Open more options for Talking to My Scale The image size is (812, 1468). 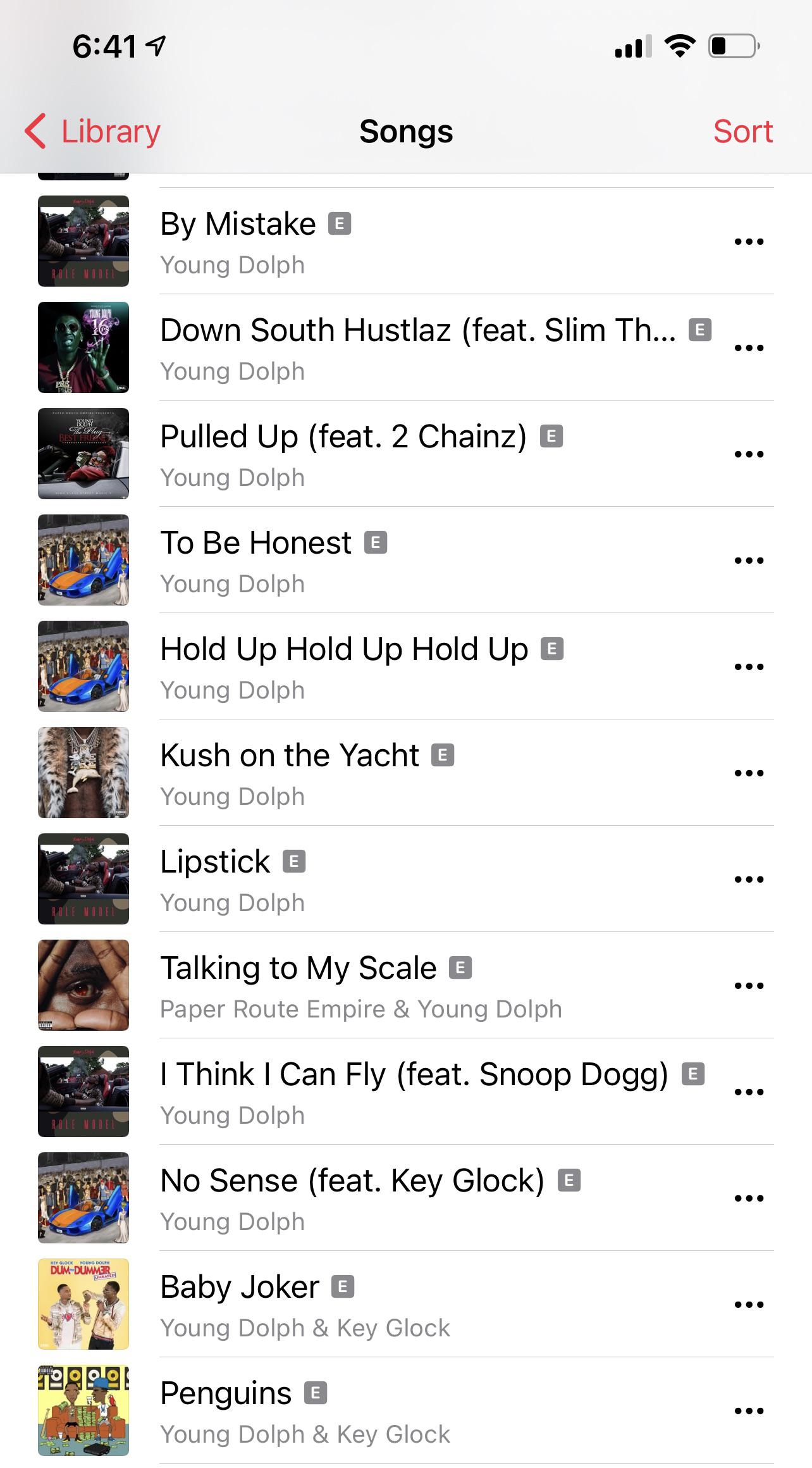(749, 986)
